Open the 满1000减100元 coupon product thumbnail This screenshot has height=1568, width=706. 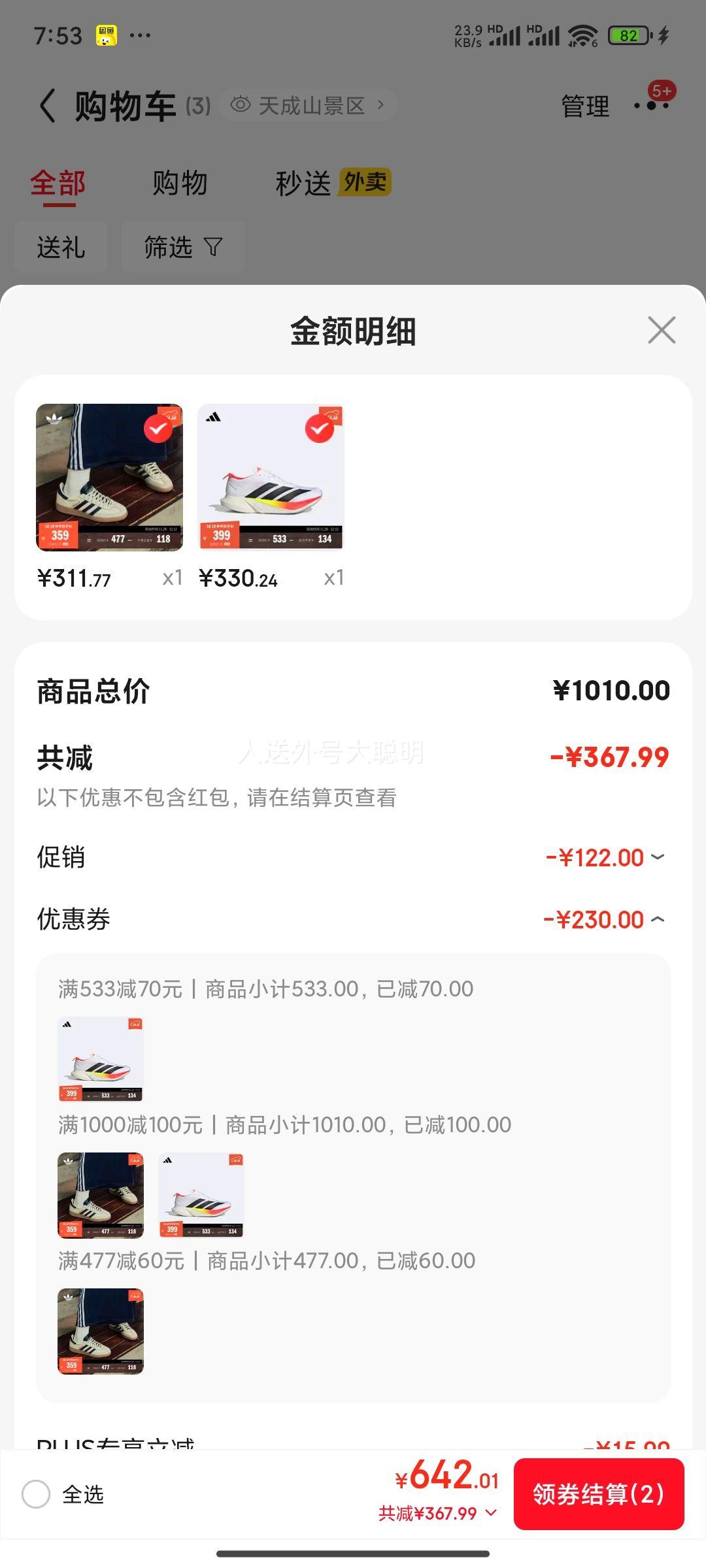pyautogui.click(x=101, y=1194)
